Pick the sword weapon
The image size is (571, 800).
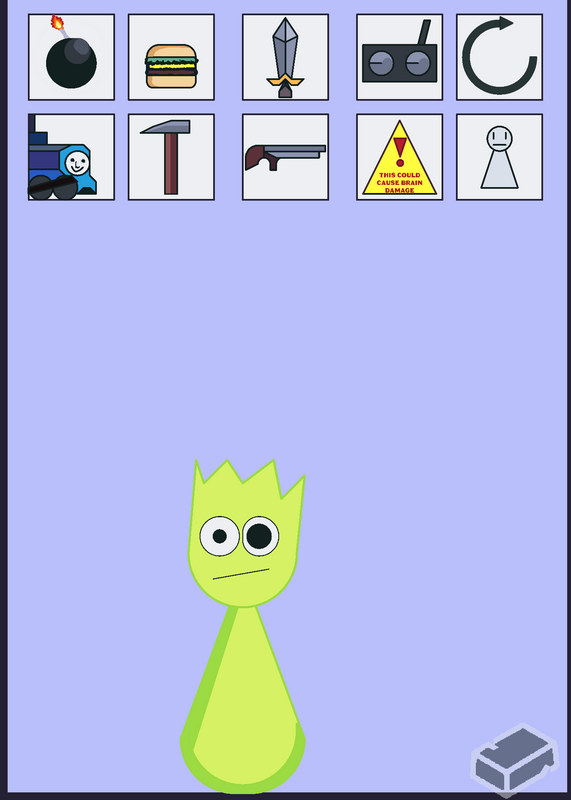[x=285, y=57]
